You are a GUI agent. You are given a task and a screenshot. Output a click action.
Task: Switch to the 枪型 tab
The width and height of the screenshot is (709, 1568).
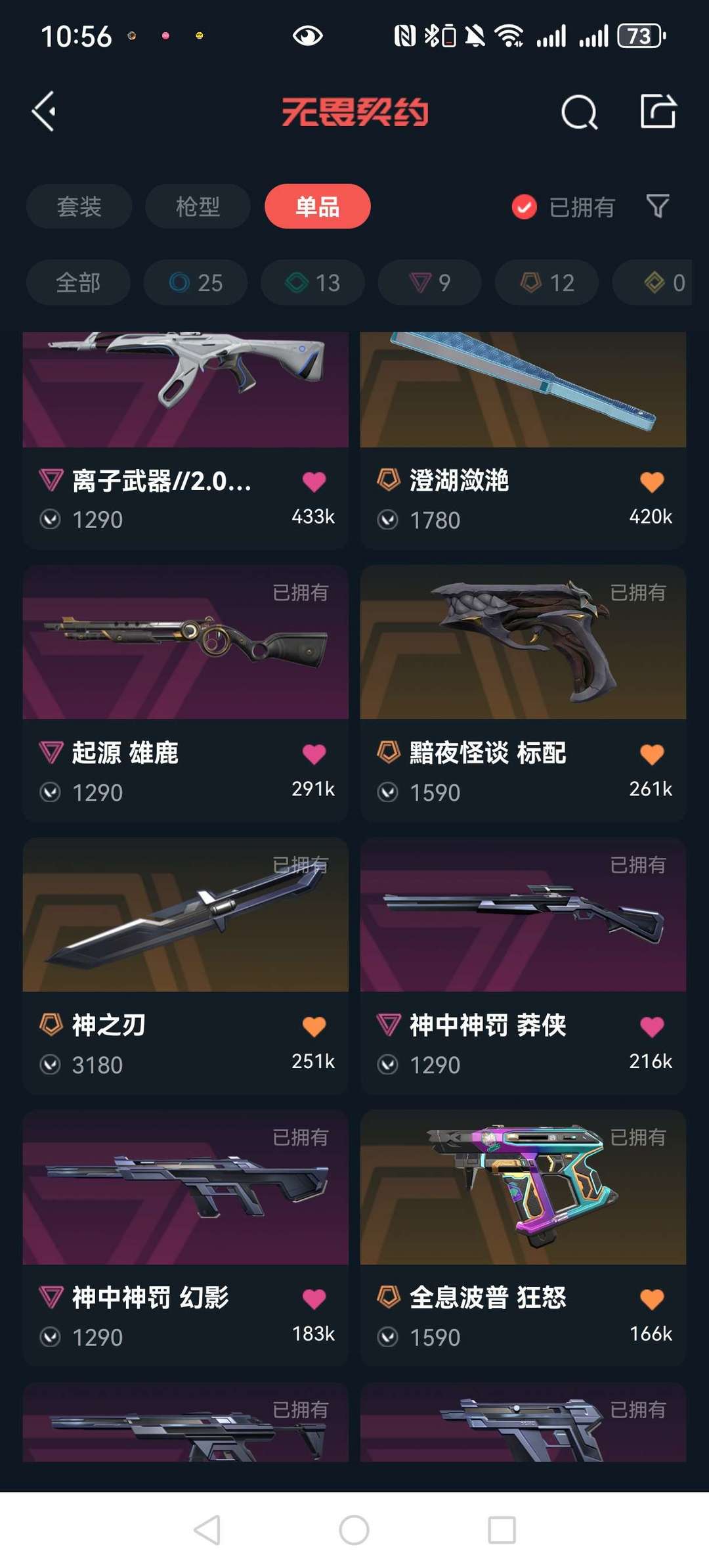pos(198,207)
